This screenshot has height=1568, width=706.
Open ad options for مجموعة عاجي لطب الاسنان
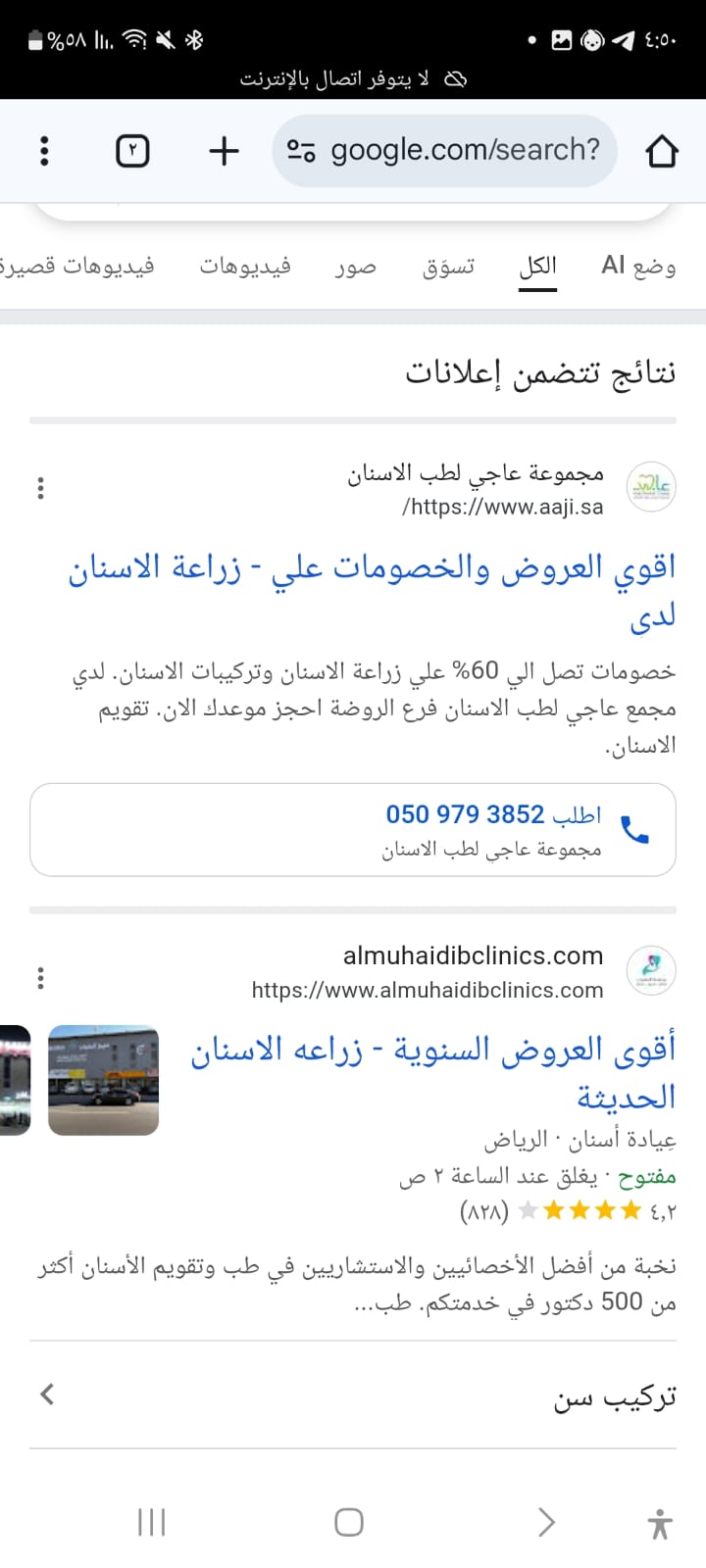[x=40, y=488]
